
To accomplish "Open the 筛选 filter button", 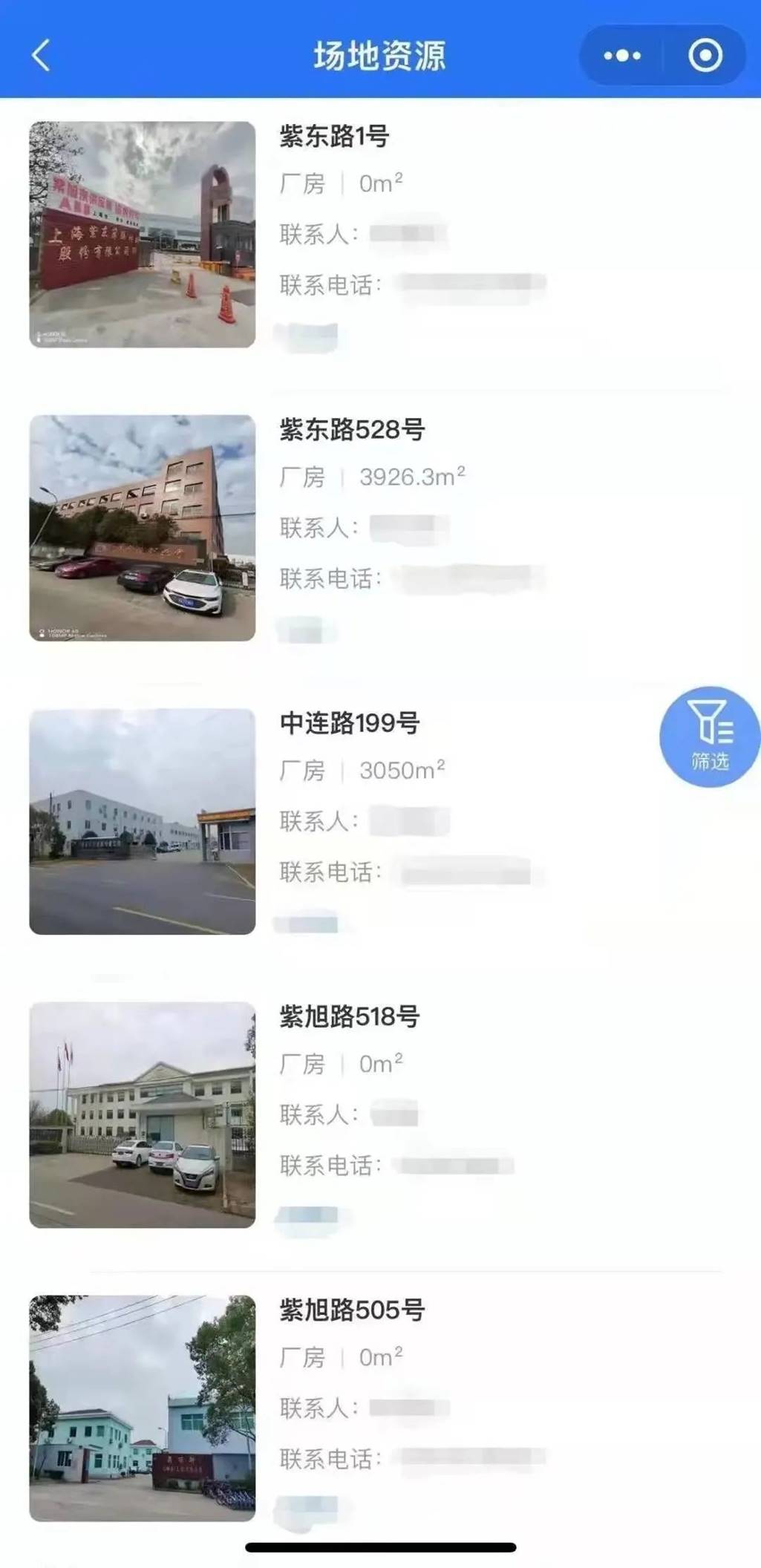I will (x=709, y=736).
